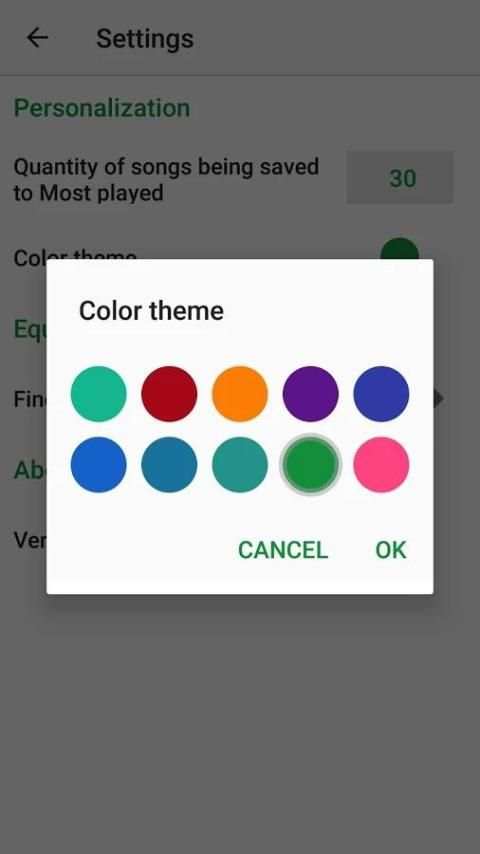The width and height of the screenshot is (480, 854).
Task: Choose the dark red color theme
Action: click(x=169, y=394)
